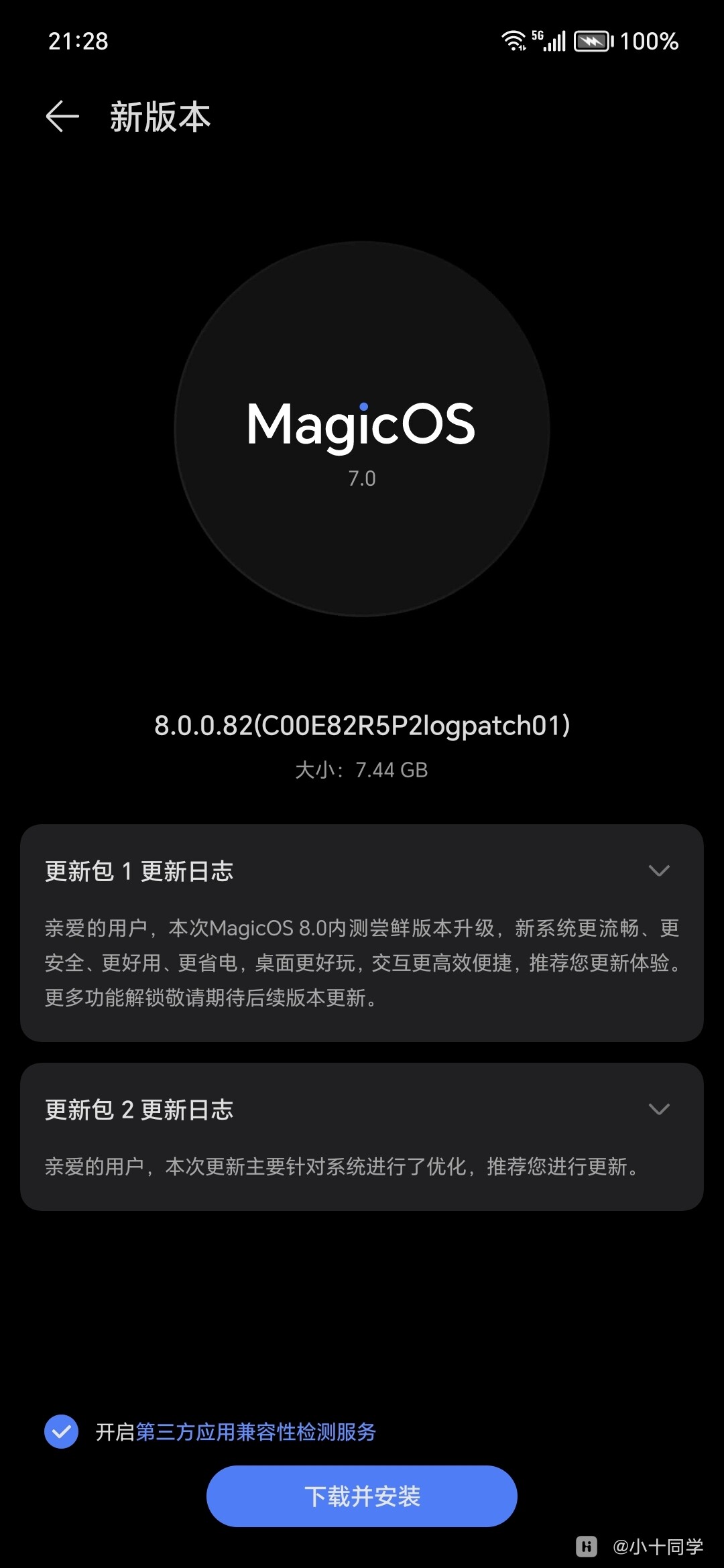The width and height of the screenshot is (724, 1568).
Task: Tap the blue dot above the letter i
Action: [x=365, y=407]
